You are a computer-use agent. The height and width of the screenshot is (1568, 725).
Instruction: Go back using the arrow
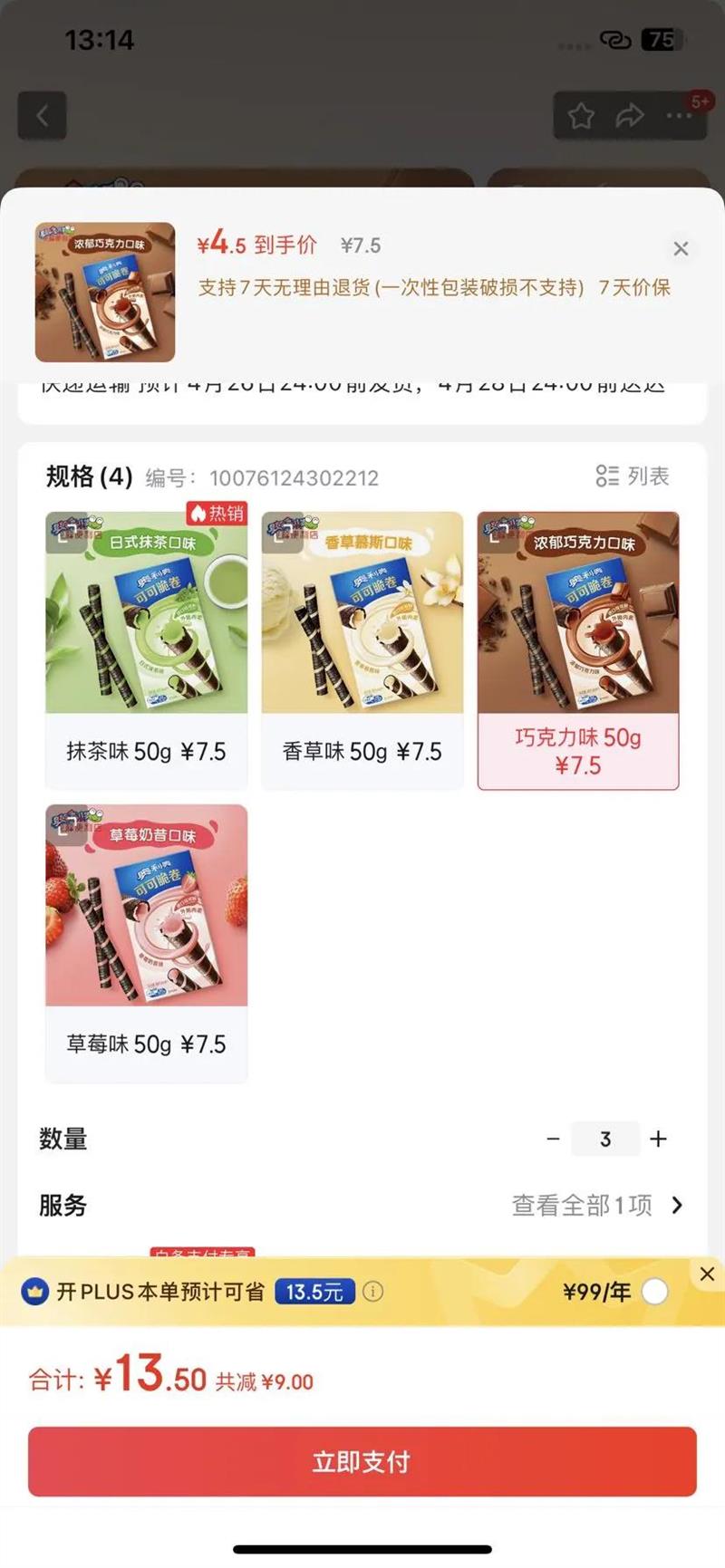[42, 115]
